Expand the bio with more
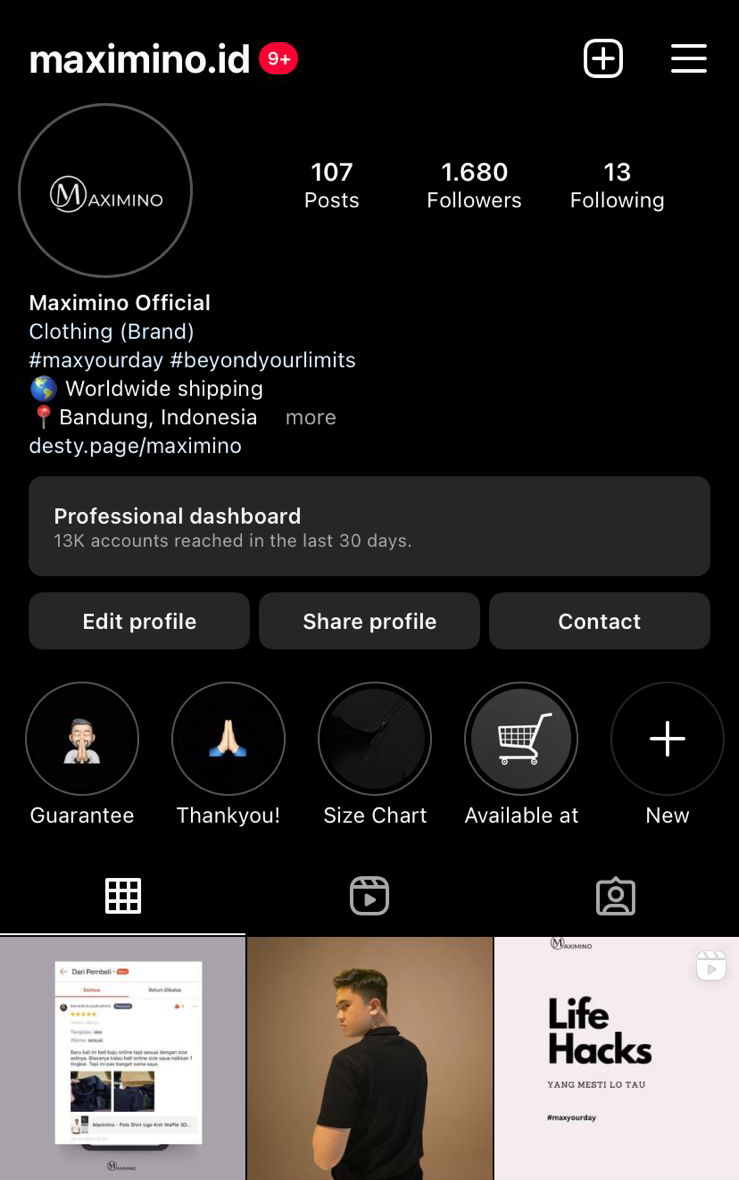The width and height of the screenshot is (739, 1180). tap(310, 417)
